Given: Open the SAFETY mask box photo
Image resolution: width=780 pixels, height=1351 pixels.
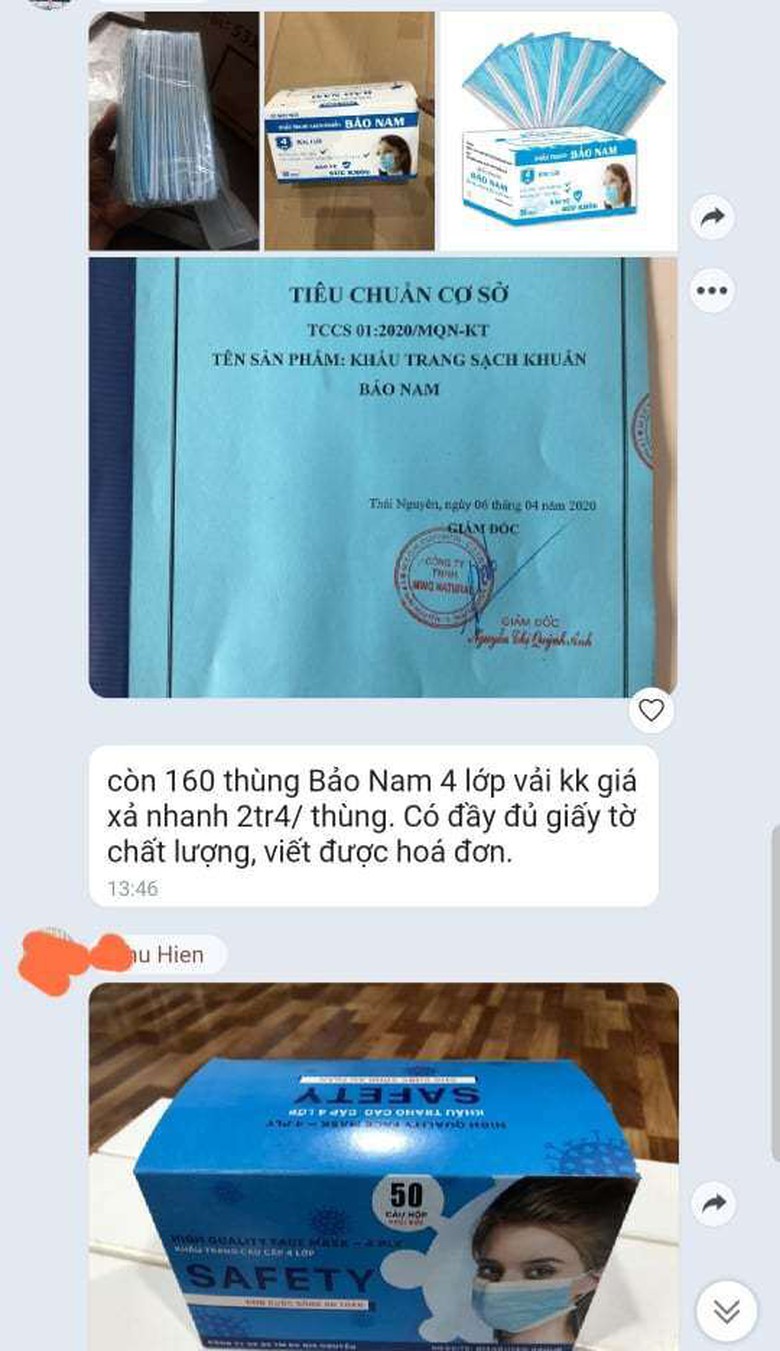Looking at the screenshot, I should 383,1165.
